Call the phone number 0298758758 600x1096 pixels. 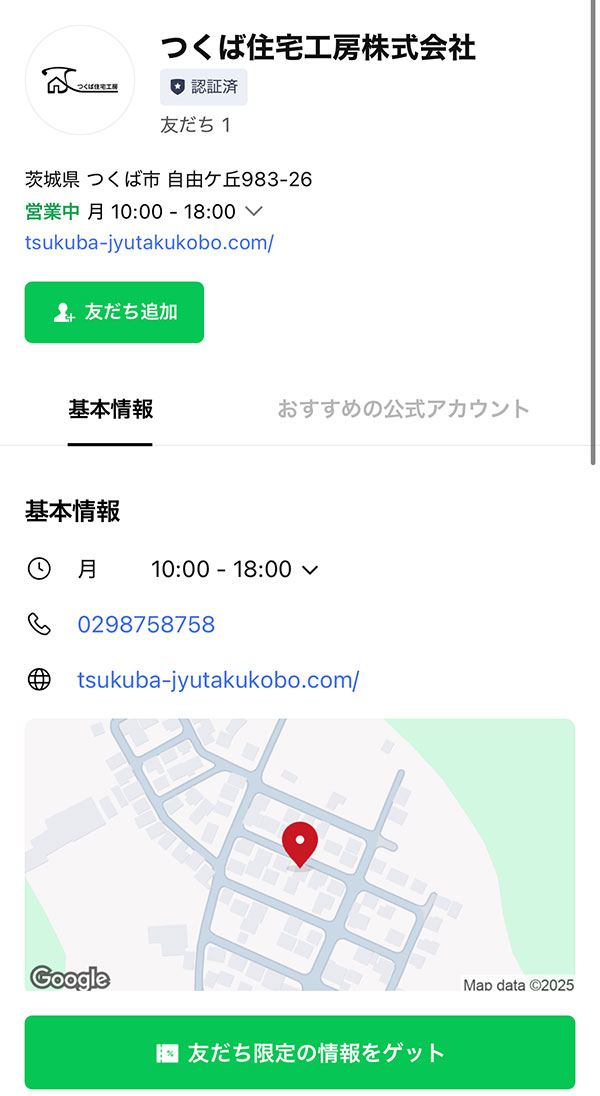point(146,625)
